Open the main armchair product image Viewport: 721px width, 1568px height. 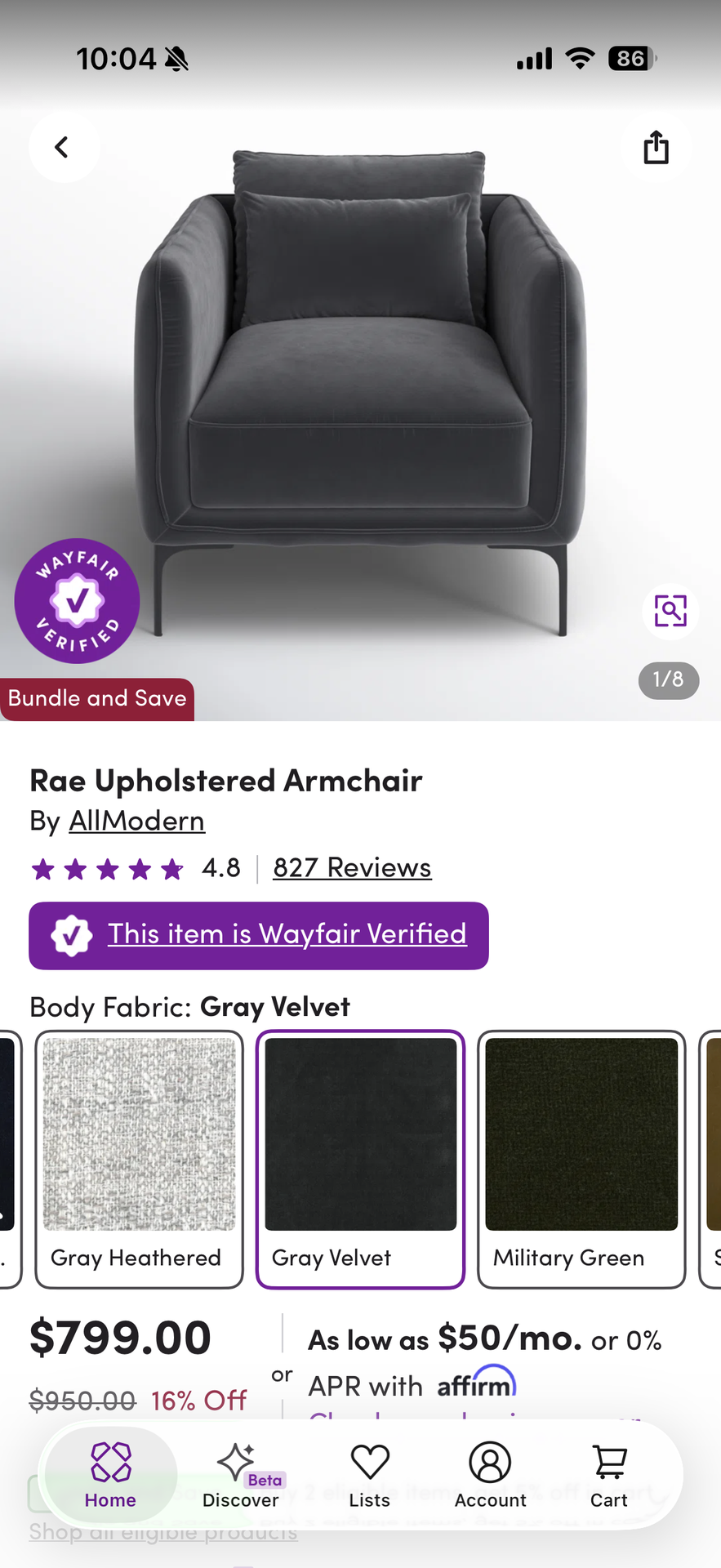(360, 392)
